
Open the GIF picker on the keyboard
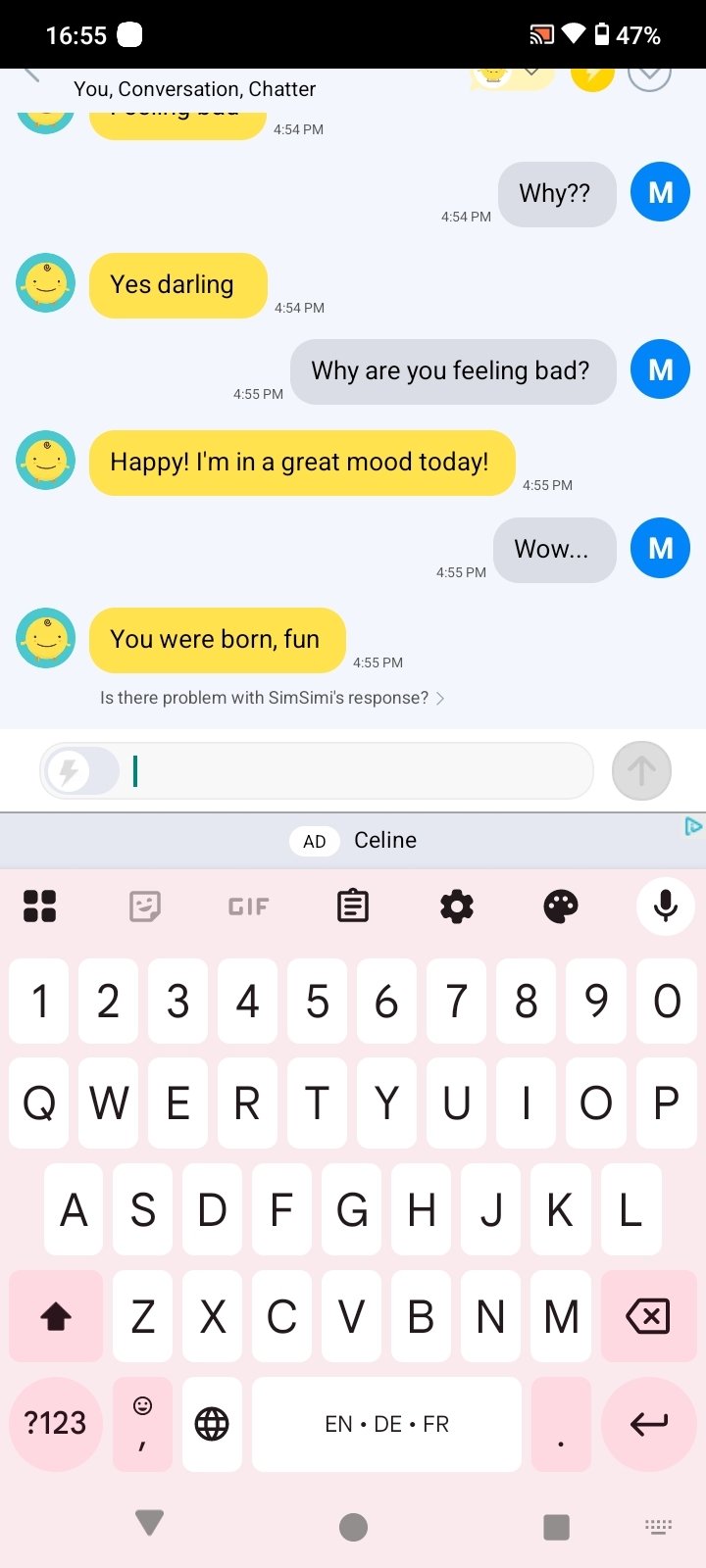(x=248, y=906)
